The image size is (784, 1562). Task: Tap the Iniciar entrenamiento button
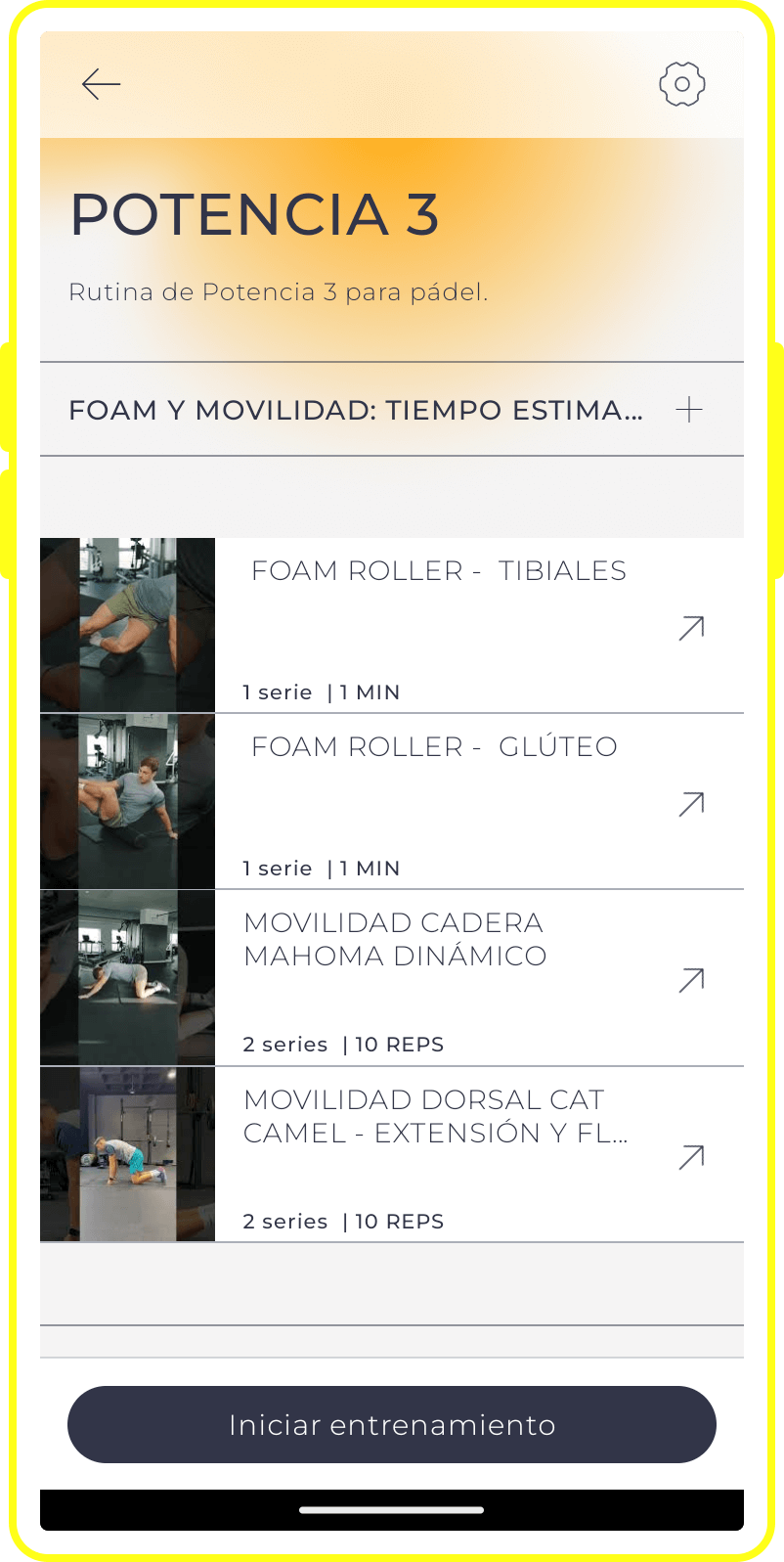click(392, 1425)
